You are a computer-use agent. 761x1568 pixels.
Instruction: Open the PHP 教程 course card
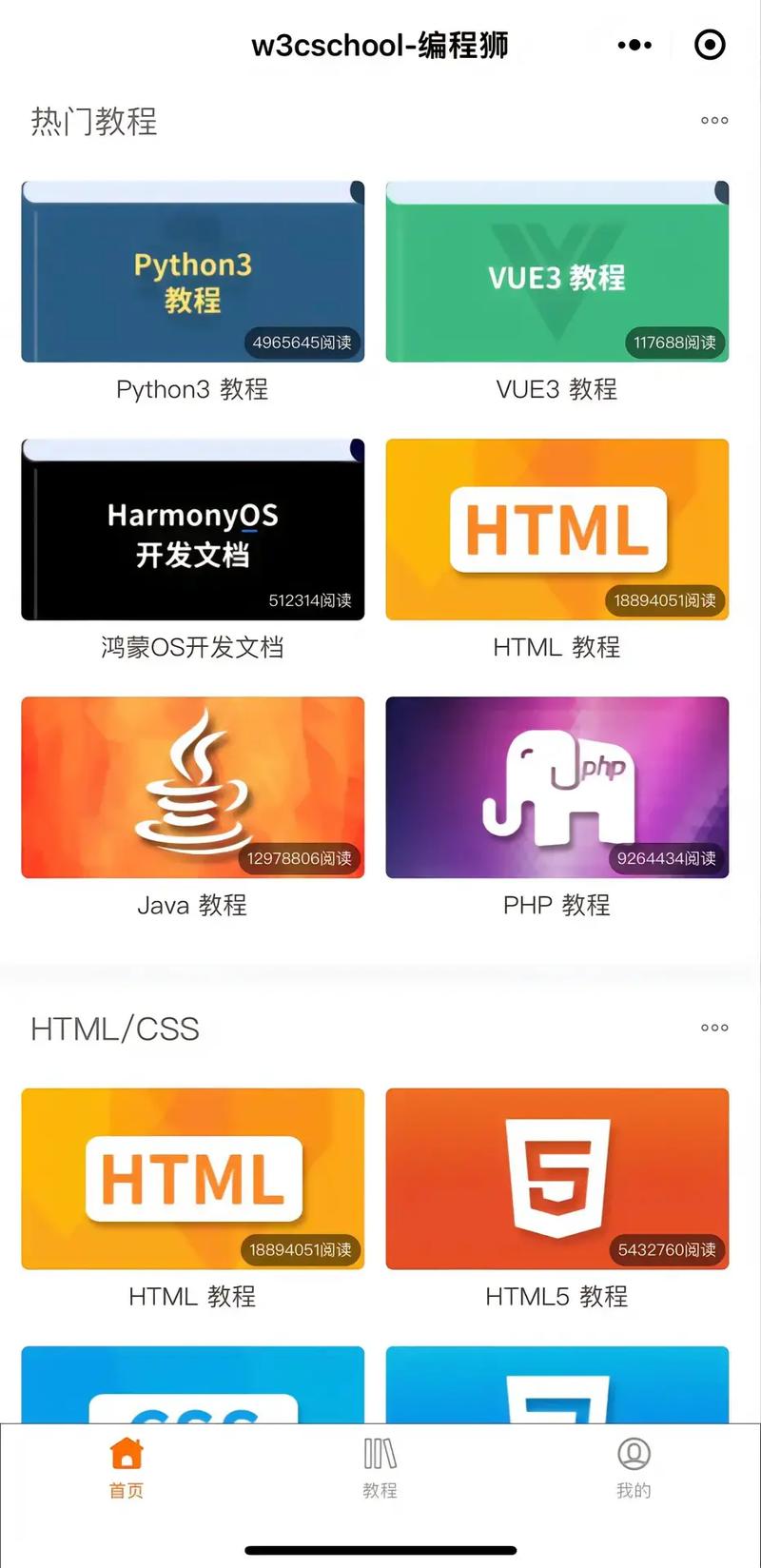click(556, 788)
